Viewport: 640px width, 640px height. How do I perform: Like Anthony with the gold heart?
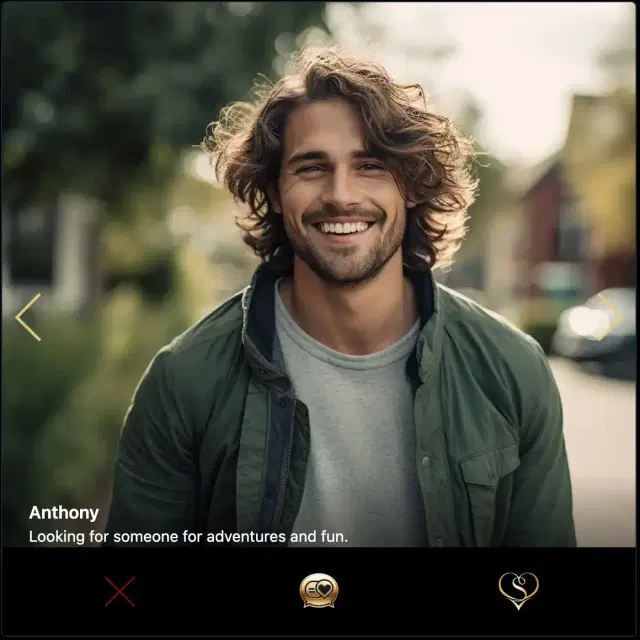pos(518,590)
